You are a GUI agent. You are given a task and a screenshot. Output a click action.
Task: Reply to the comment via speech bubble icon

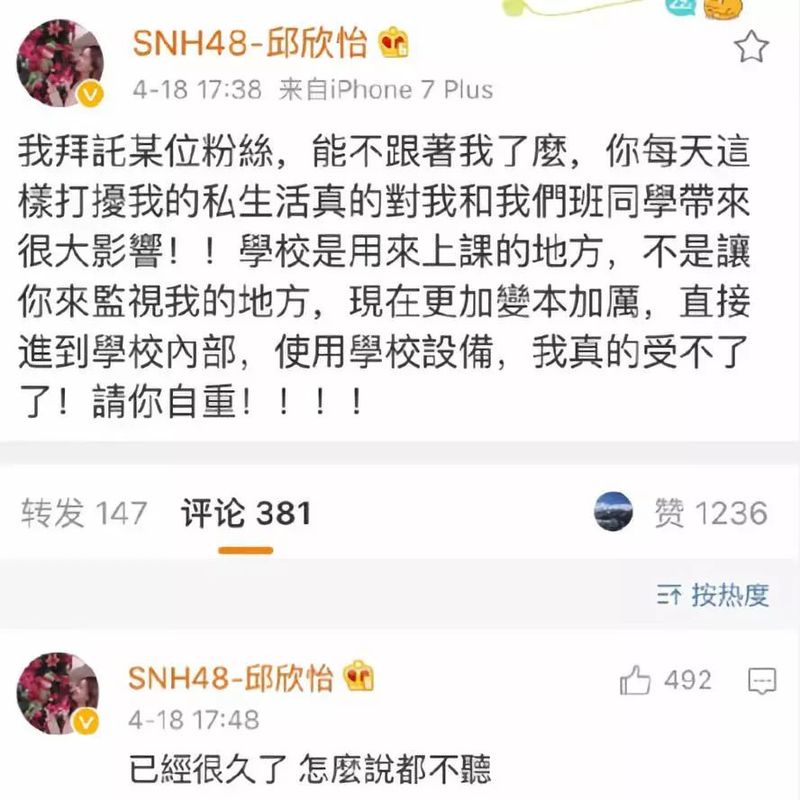coord(762,681)
